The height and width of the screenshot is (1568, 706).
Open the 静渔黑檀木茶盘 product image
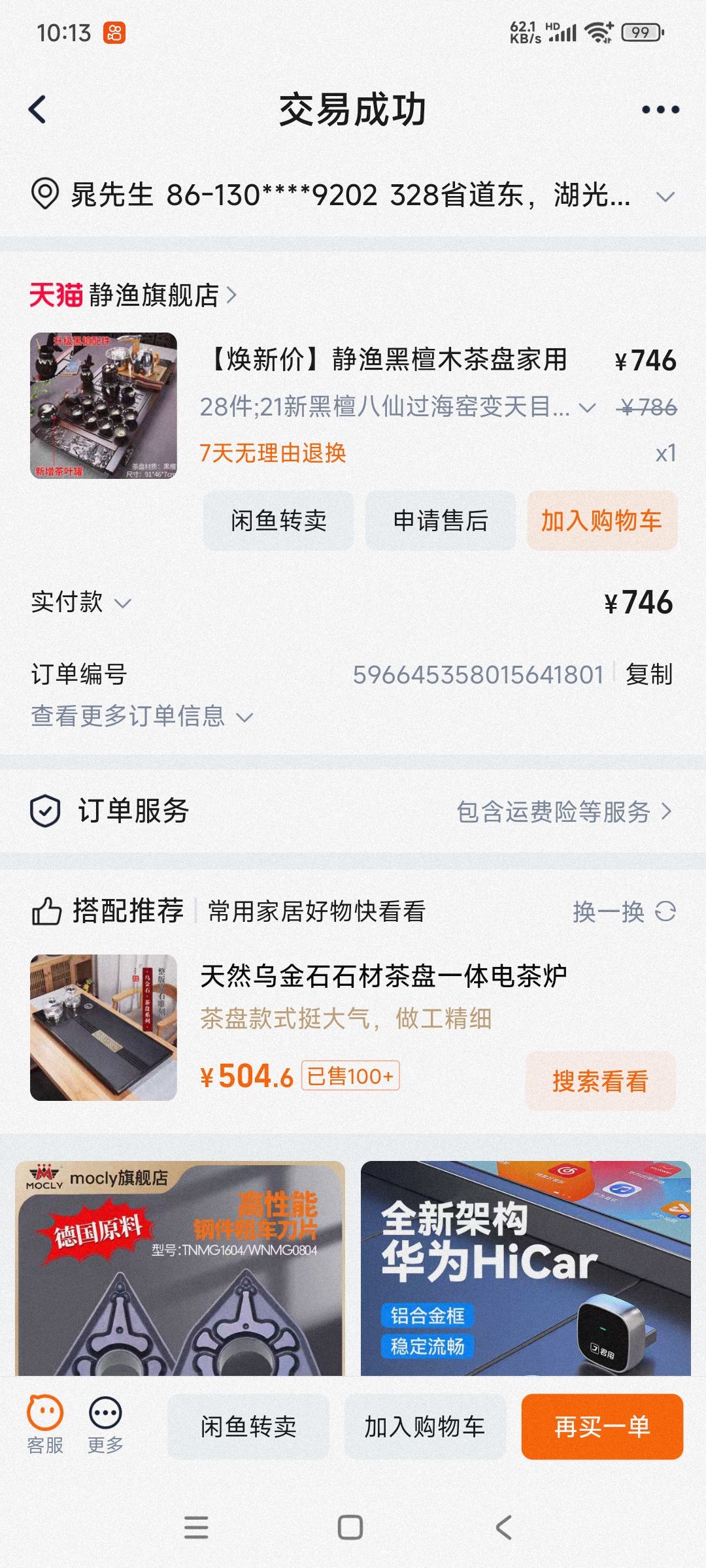point(103,406)
